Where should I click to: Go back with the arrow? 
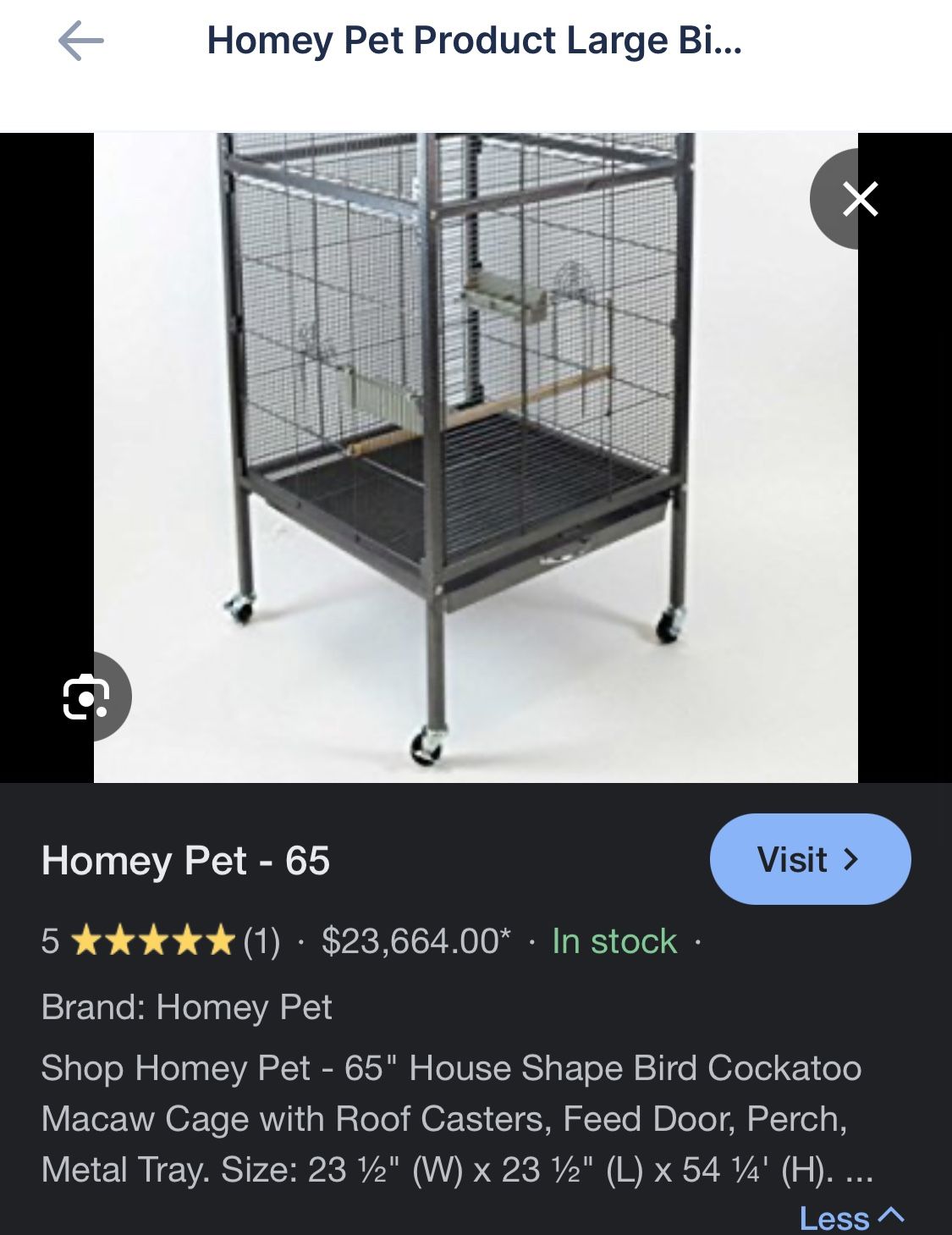[80, 41]
